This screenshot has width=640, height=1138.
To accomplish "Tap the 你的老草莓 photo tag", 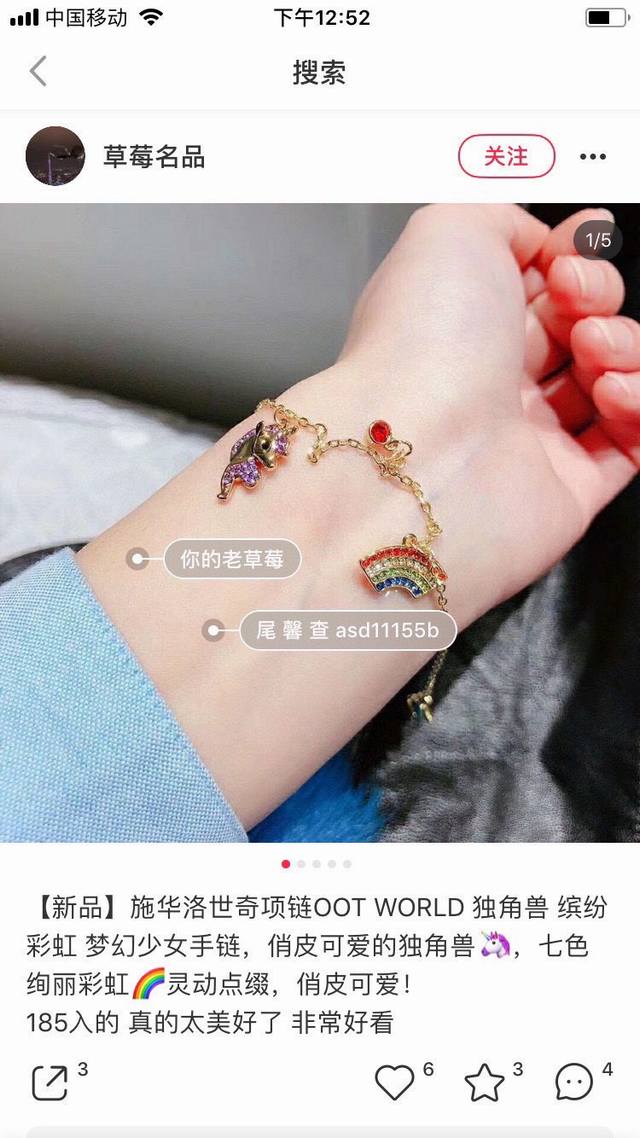I will (232, 560).
